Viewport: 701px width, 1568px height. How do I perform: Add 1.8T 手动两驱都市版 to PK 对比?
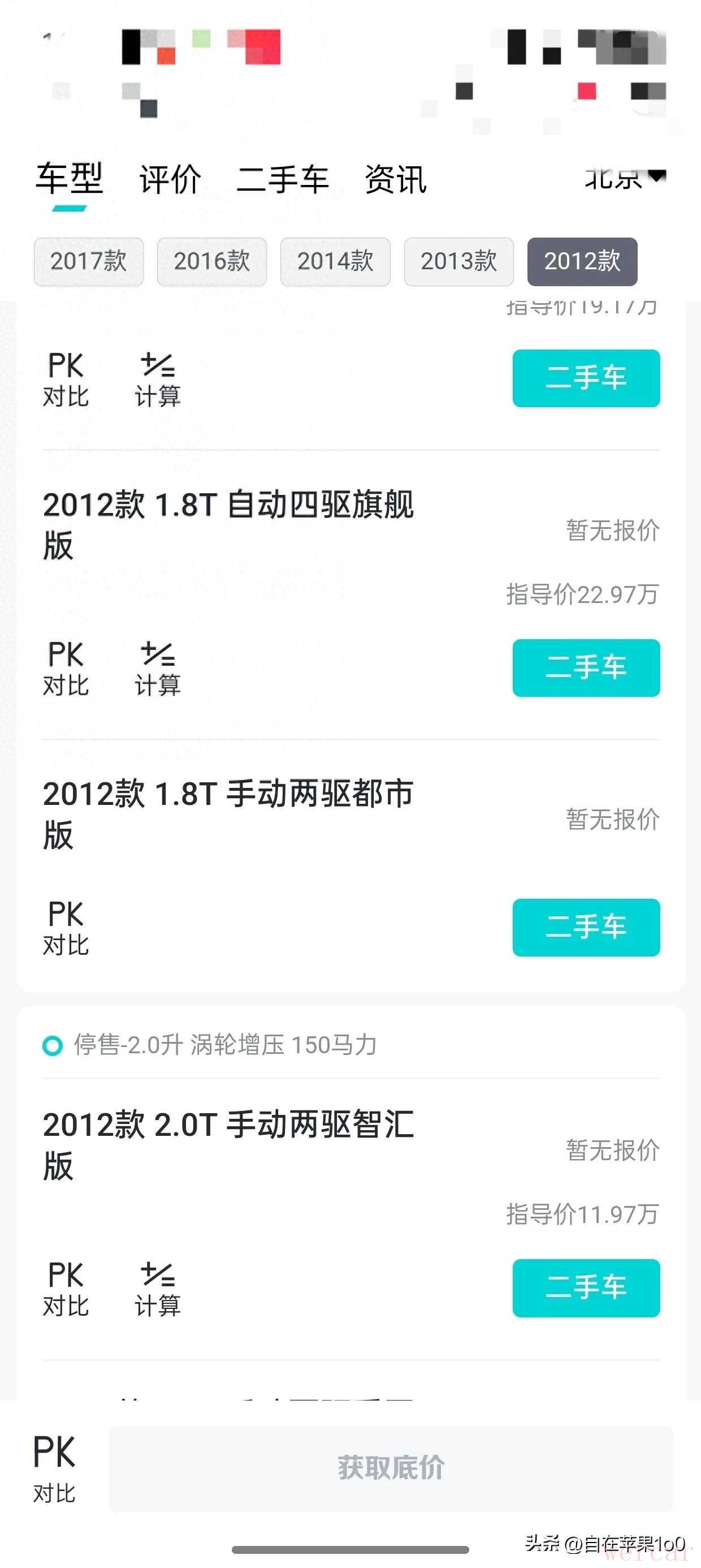66,928
